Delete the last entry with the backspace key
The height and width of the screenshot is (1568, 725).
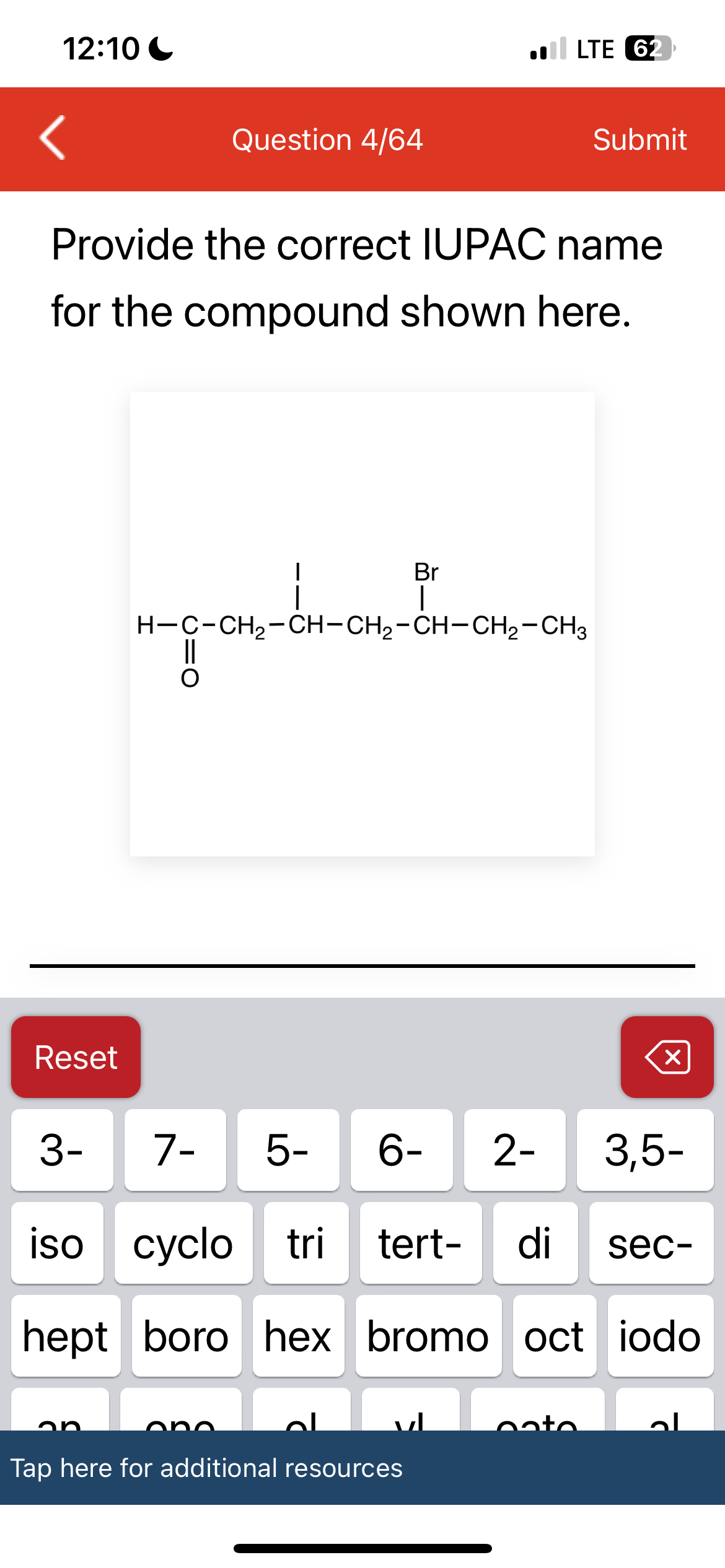click(667, 1057)
